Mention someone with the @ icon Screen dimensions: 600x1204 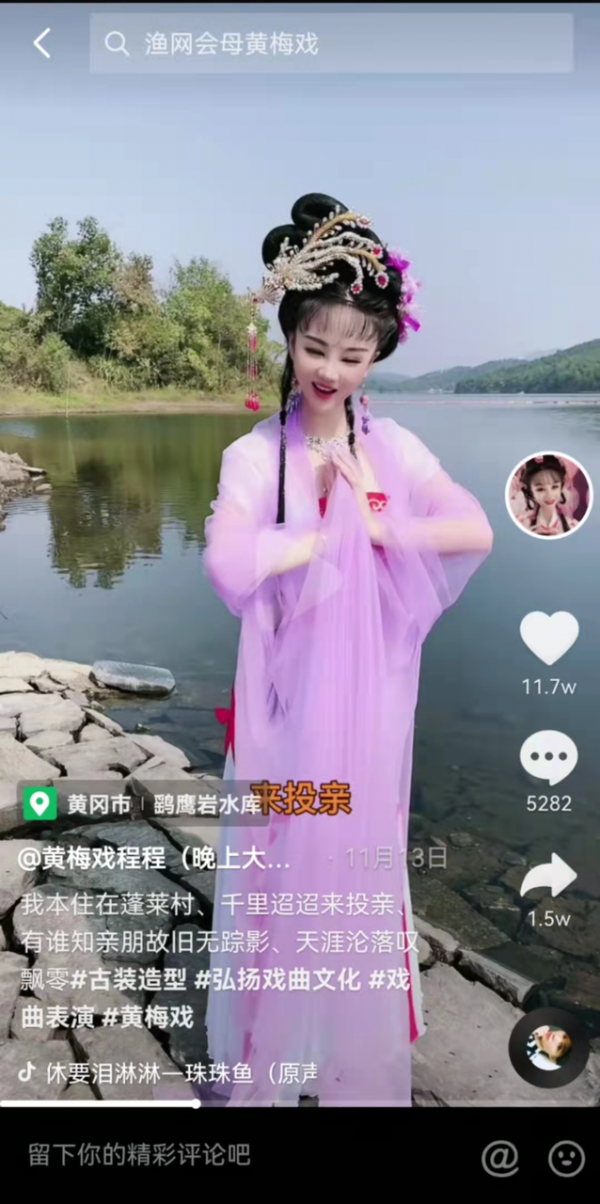point(500,1157)
